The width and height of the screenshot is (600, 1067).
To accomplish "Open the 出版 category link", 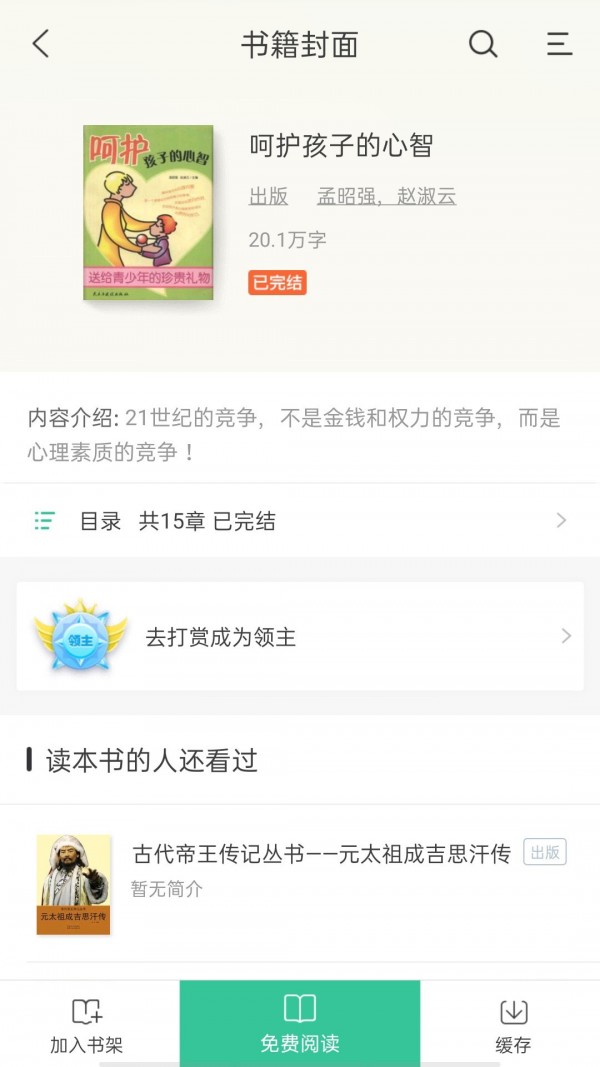I will tap(268, 196).
